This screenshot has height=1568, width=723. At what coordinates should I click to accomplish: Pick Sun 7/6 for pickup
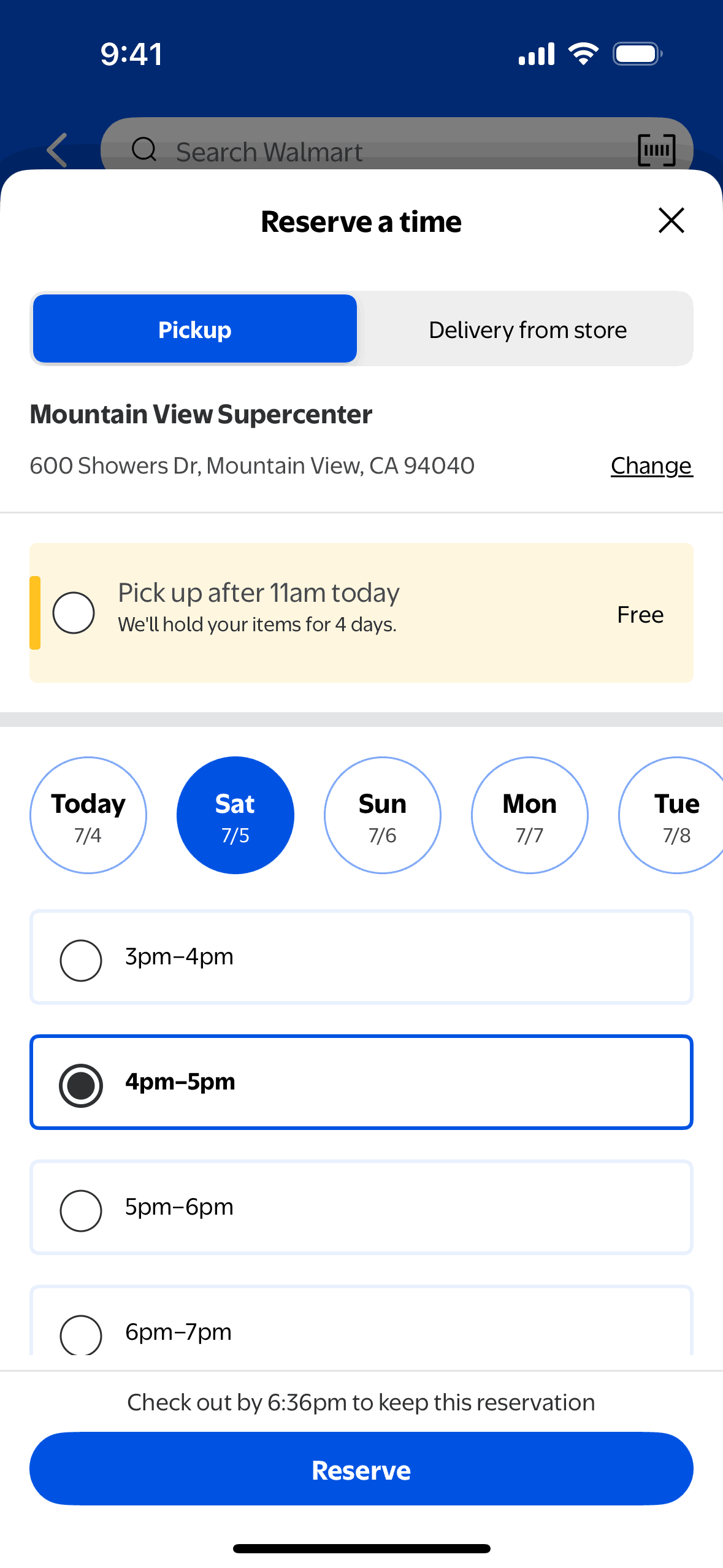click(383, 815)
